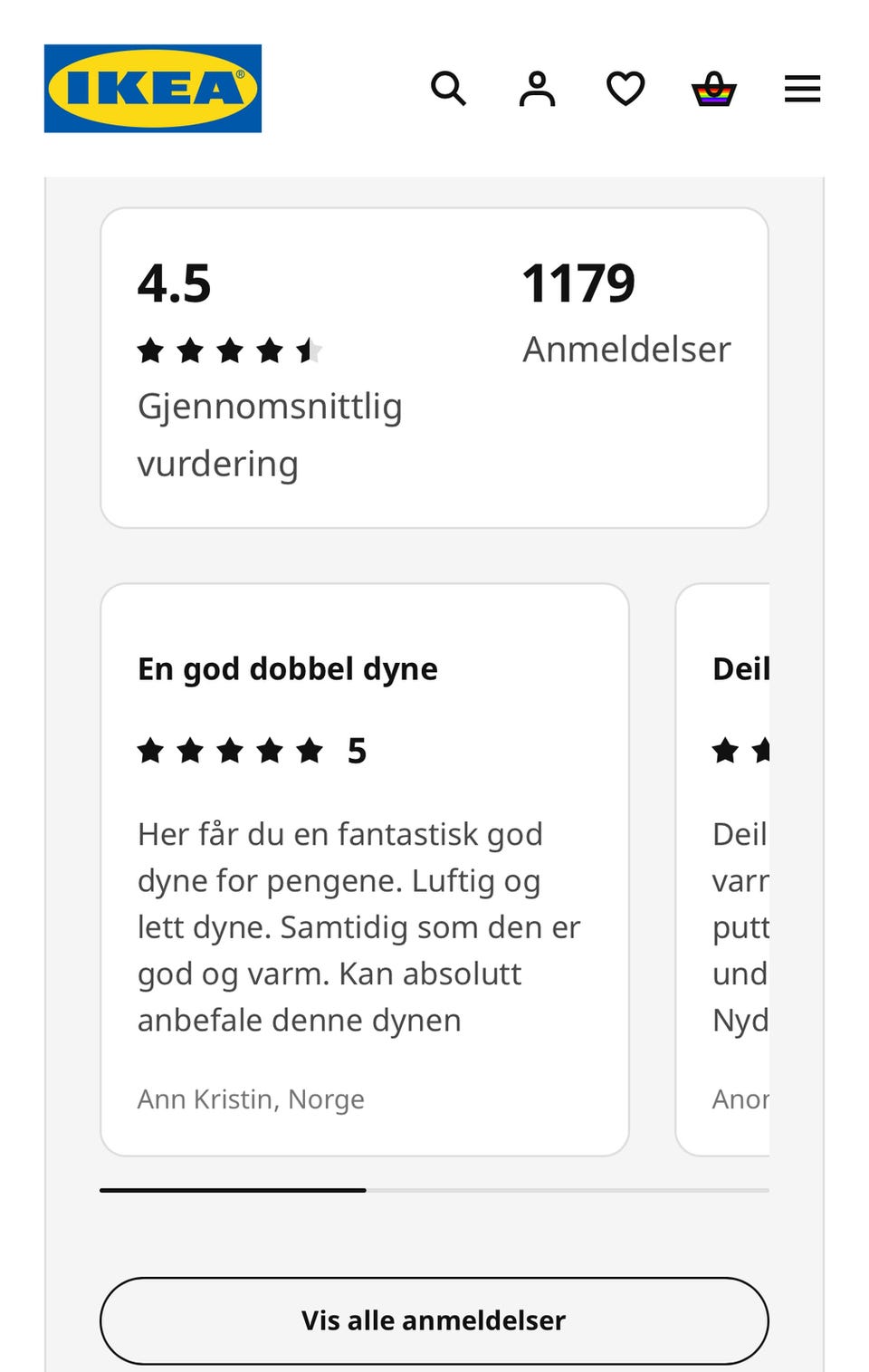This screenshot has width=869, height=1372.
Task: Expand the average rating summary card
Action: 434,366
